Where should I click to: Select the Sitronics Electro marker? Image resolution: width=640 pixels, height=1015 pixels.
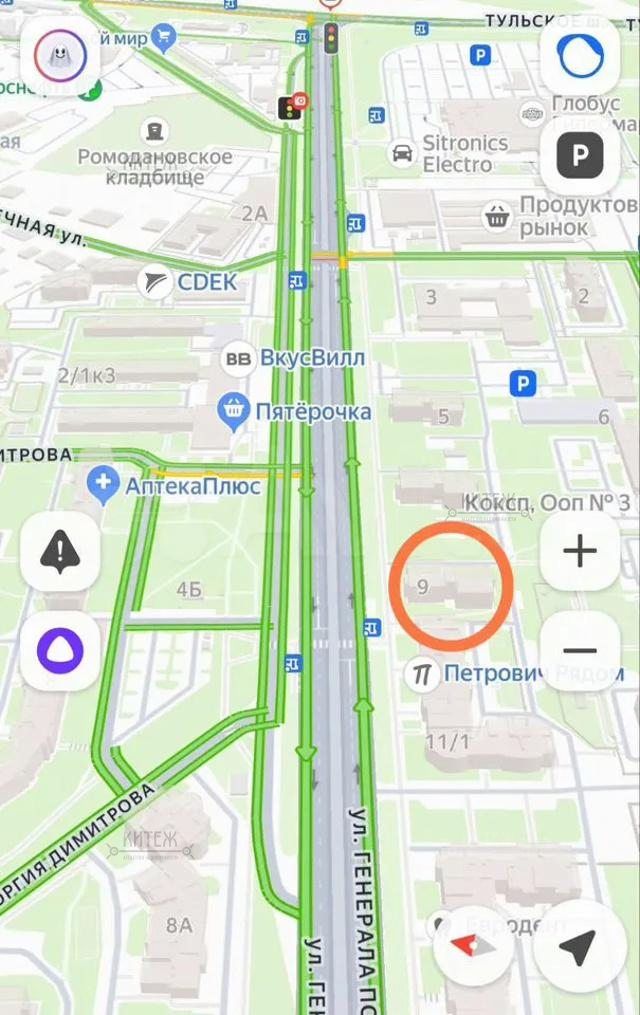coord(402,153)
